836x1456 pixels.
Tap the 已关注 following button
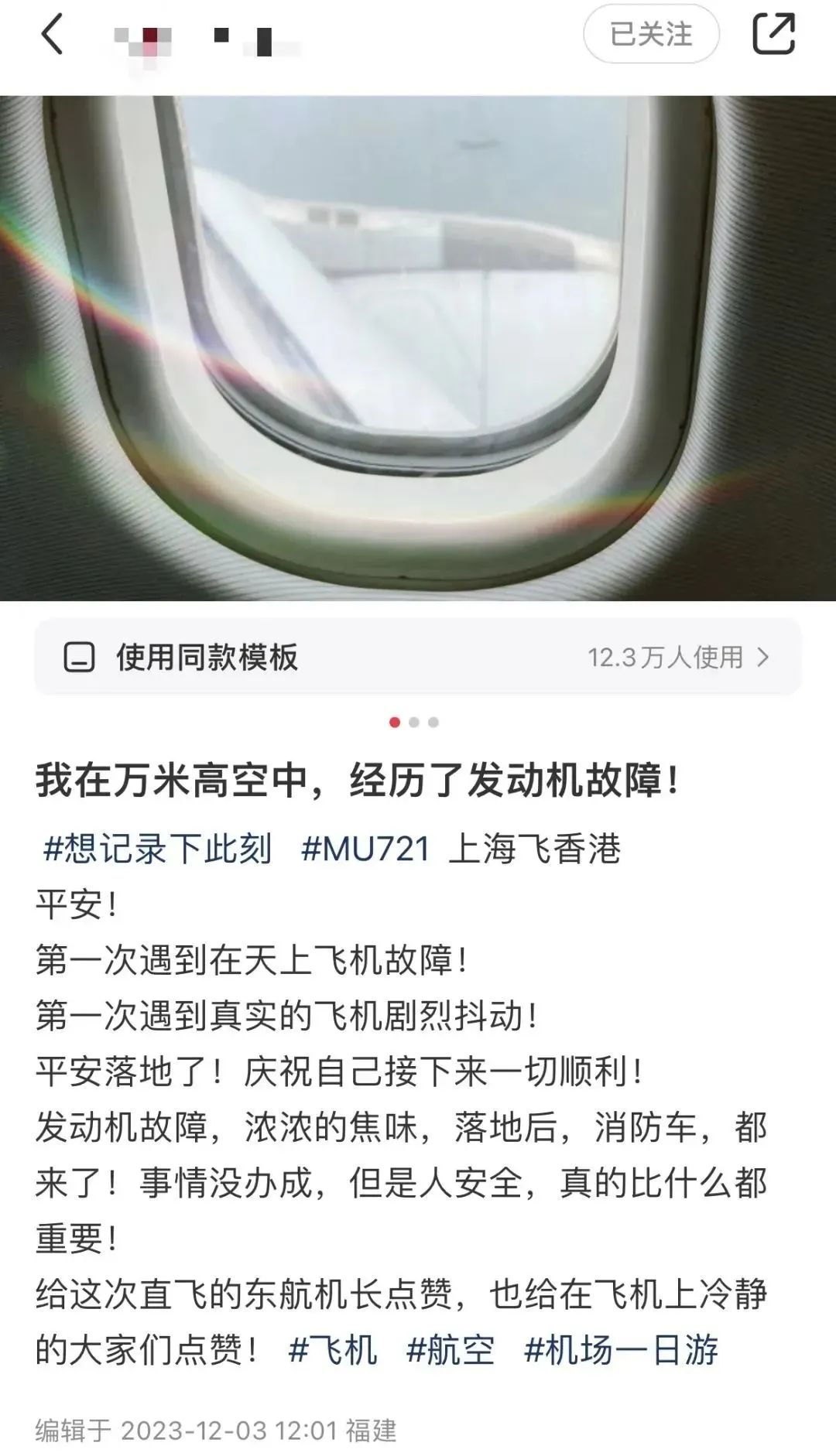(x=651, y=34)
